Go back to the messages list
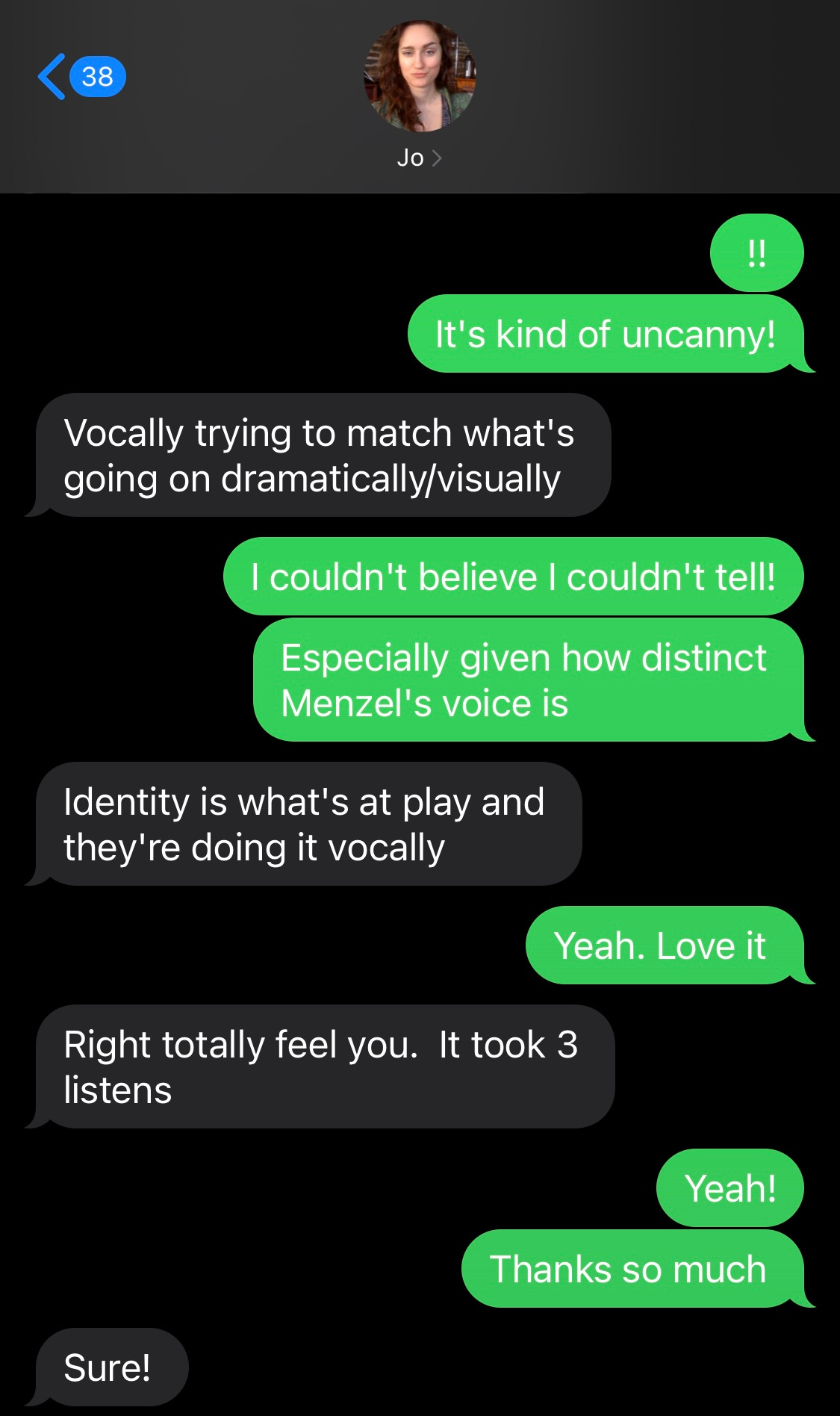 81,76
